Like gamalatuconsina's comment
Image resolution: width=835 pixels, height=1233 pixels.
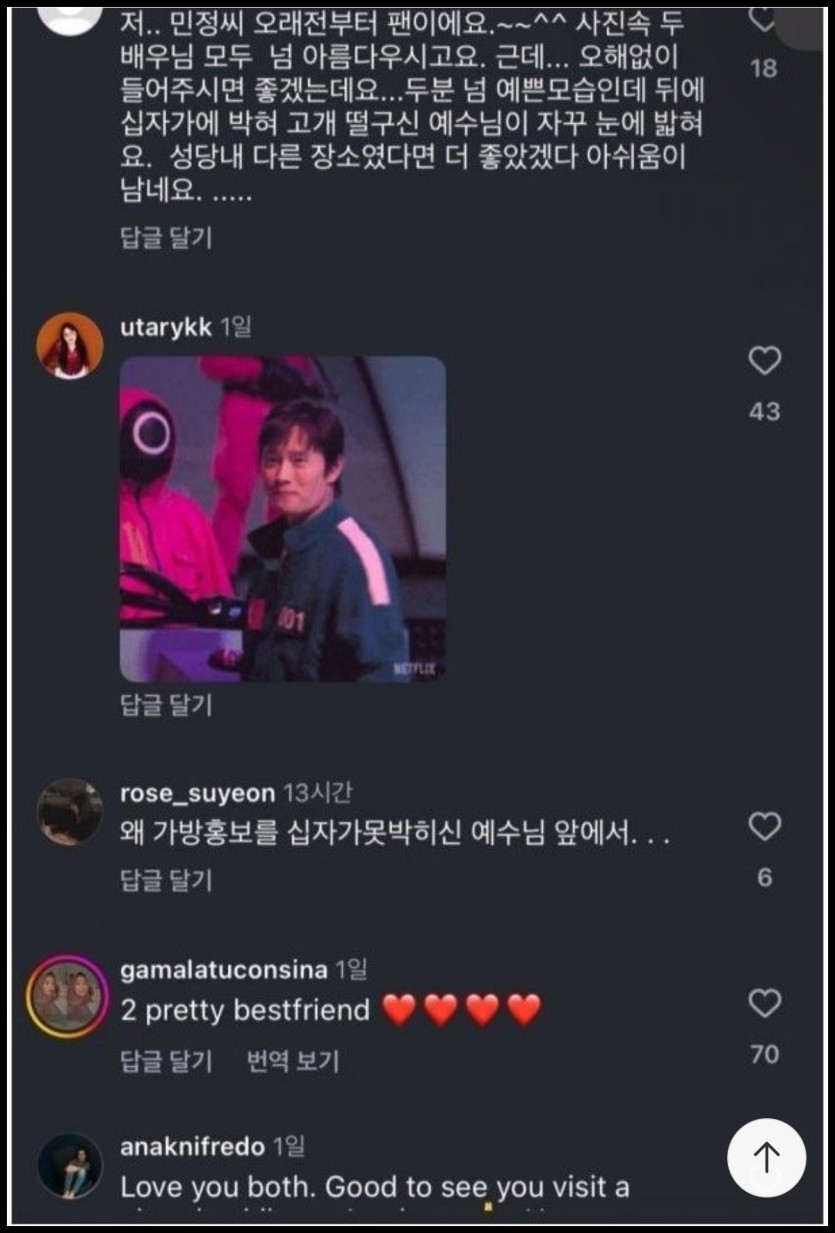[764, 1003]
